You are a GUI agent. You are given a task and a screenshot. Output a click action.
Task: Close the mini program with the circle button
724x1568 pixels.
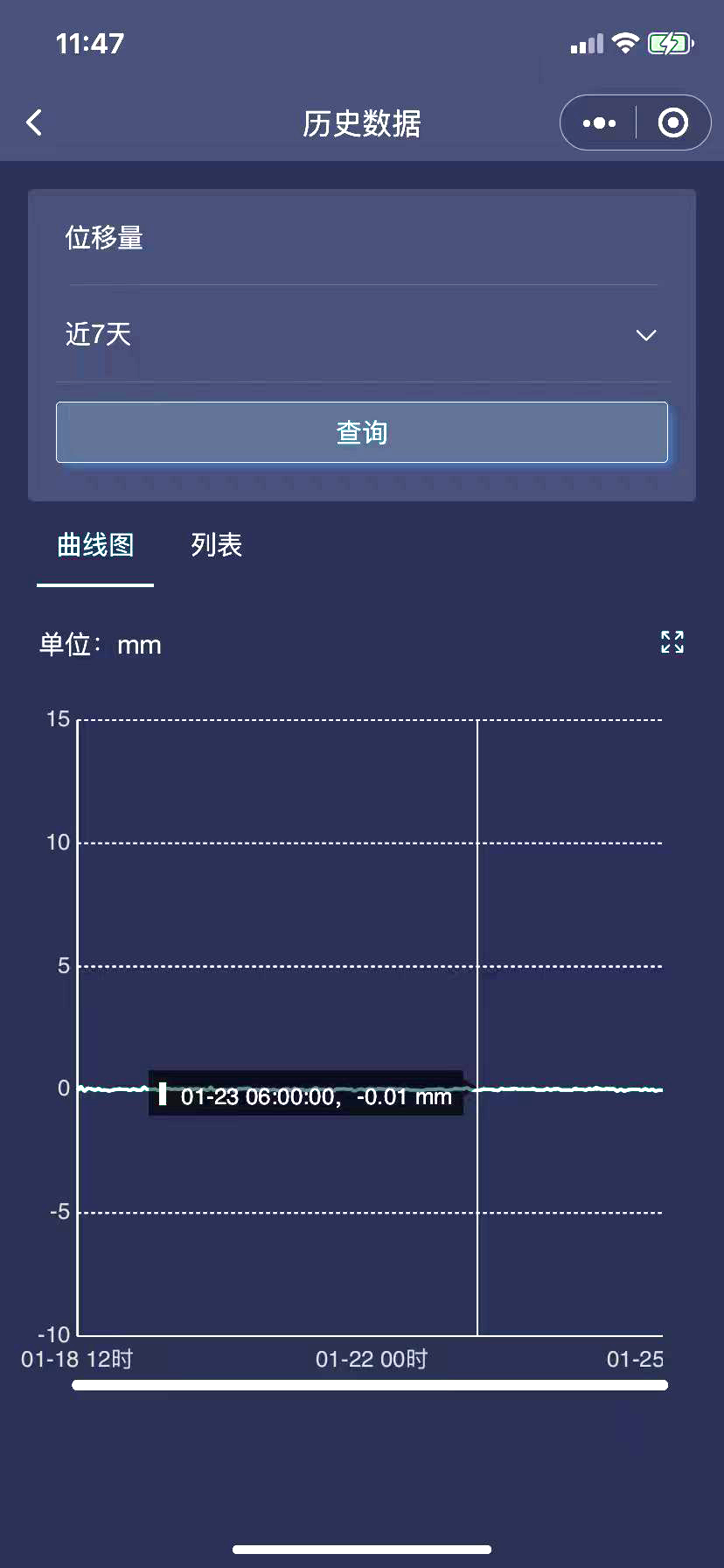pos(672,122)
